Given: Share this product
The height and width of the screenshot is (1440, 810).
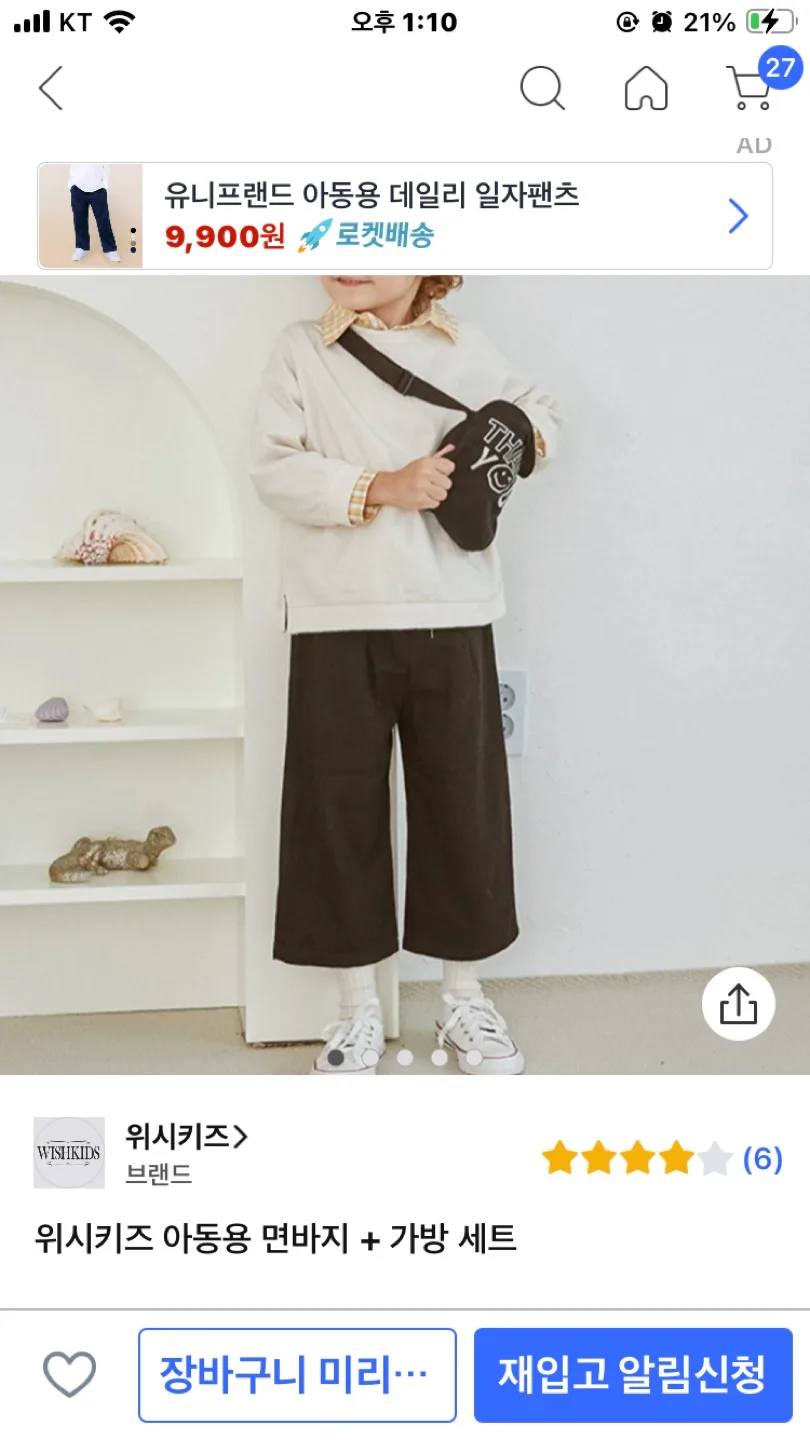Looking at the screenshot, I should [738, 1004].
